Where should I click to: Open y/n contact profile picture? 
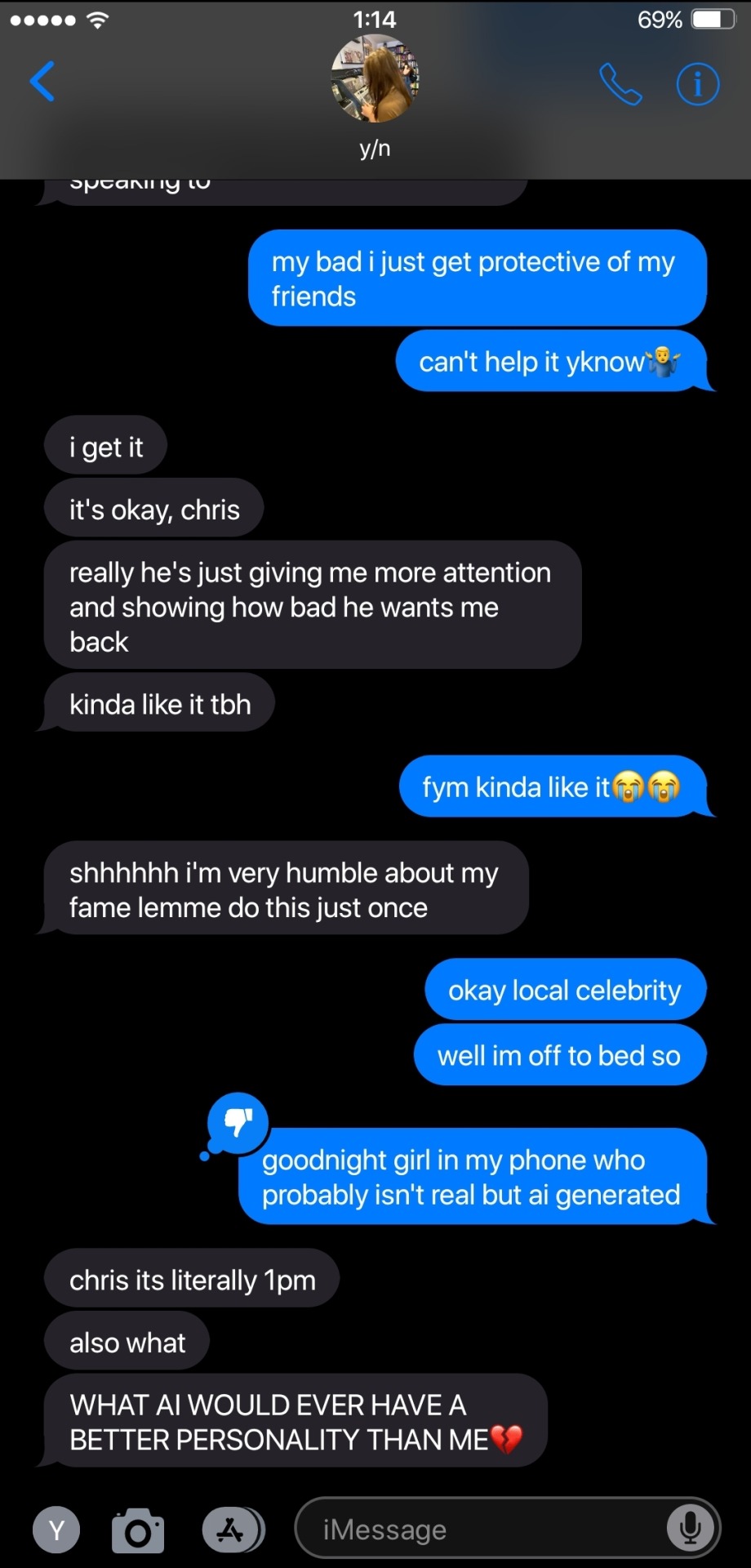click(x=375, y=80)
